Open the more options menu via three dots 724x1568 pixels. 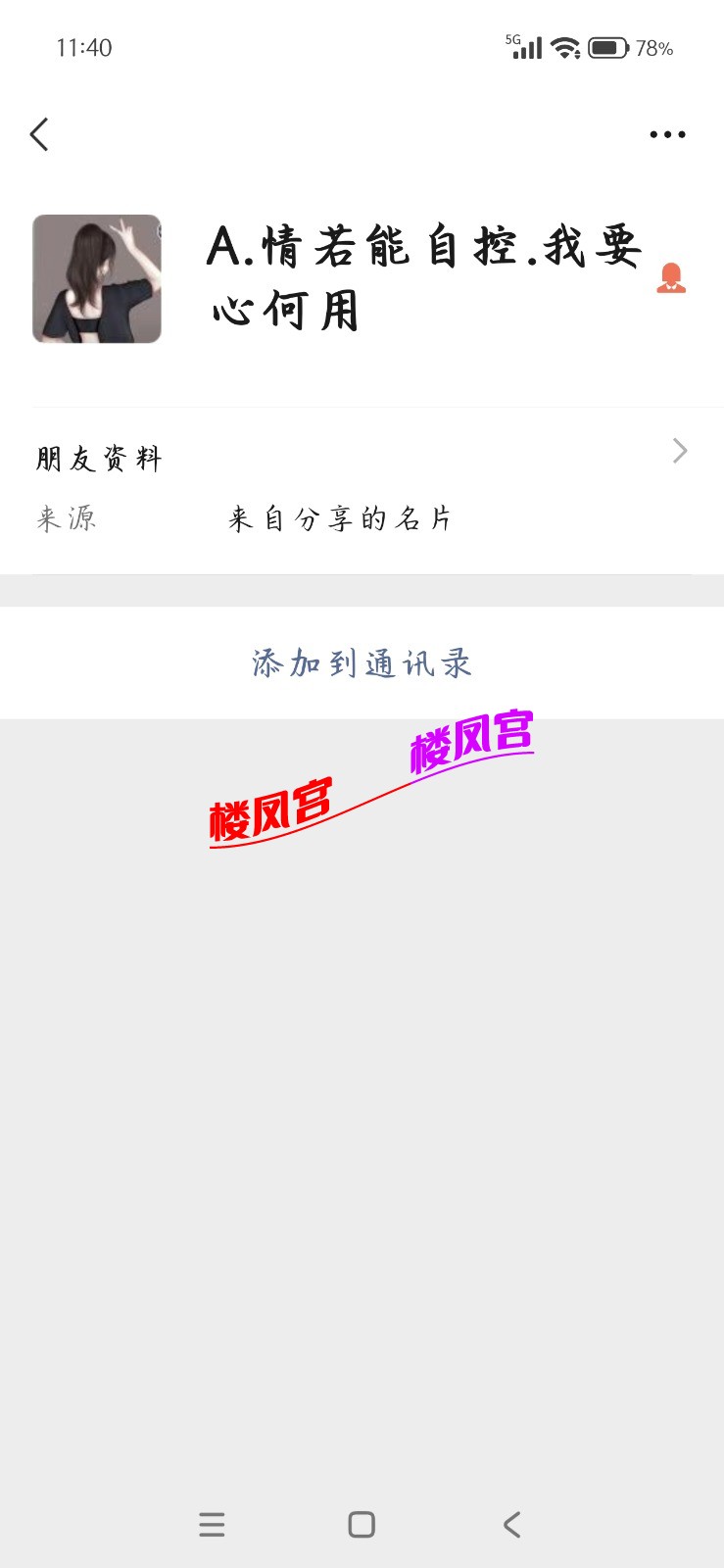(666, 134)
